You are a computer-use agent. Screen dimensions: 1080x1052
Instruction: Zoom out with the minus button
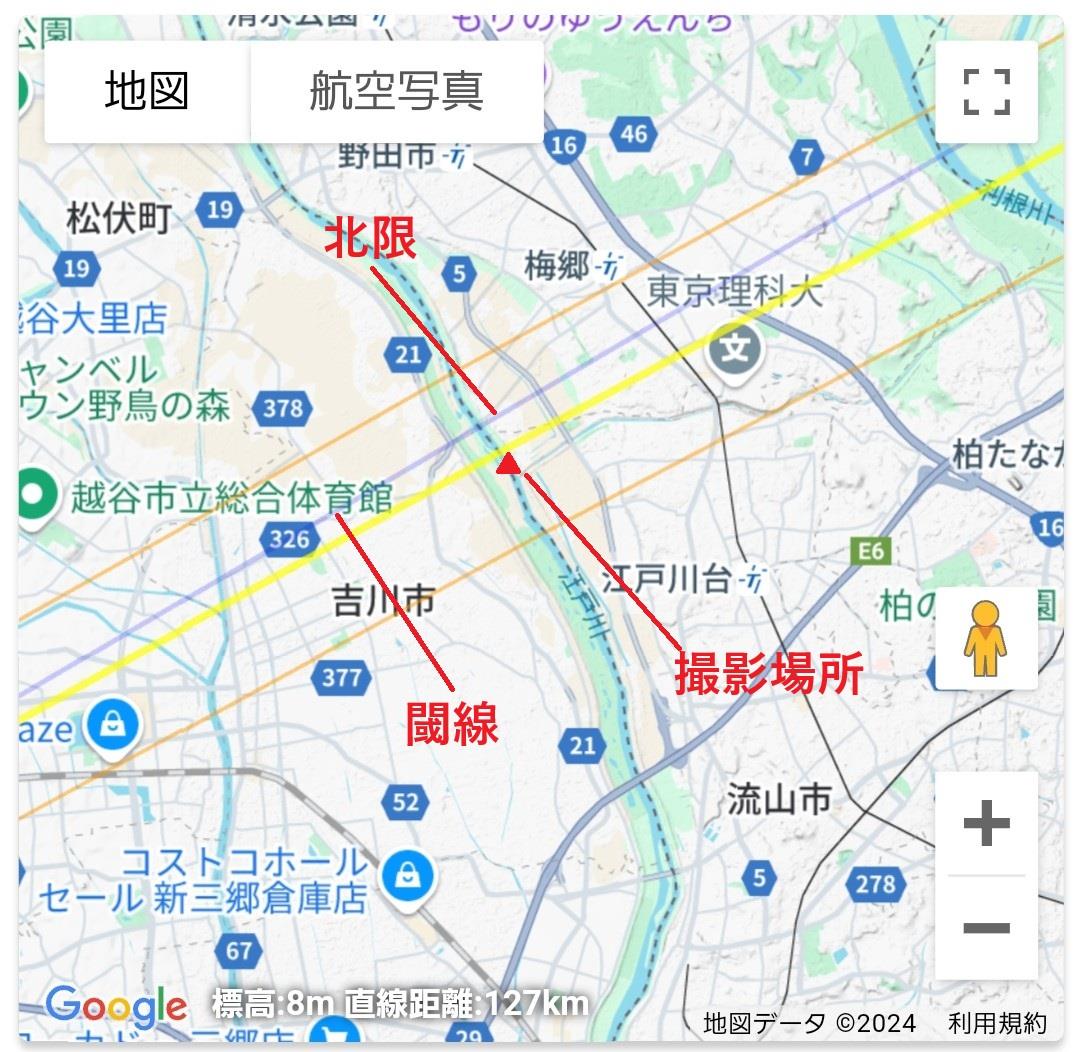[x=986, y=928]
